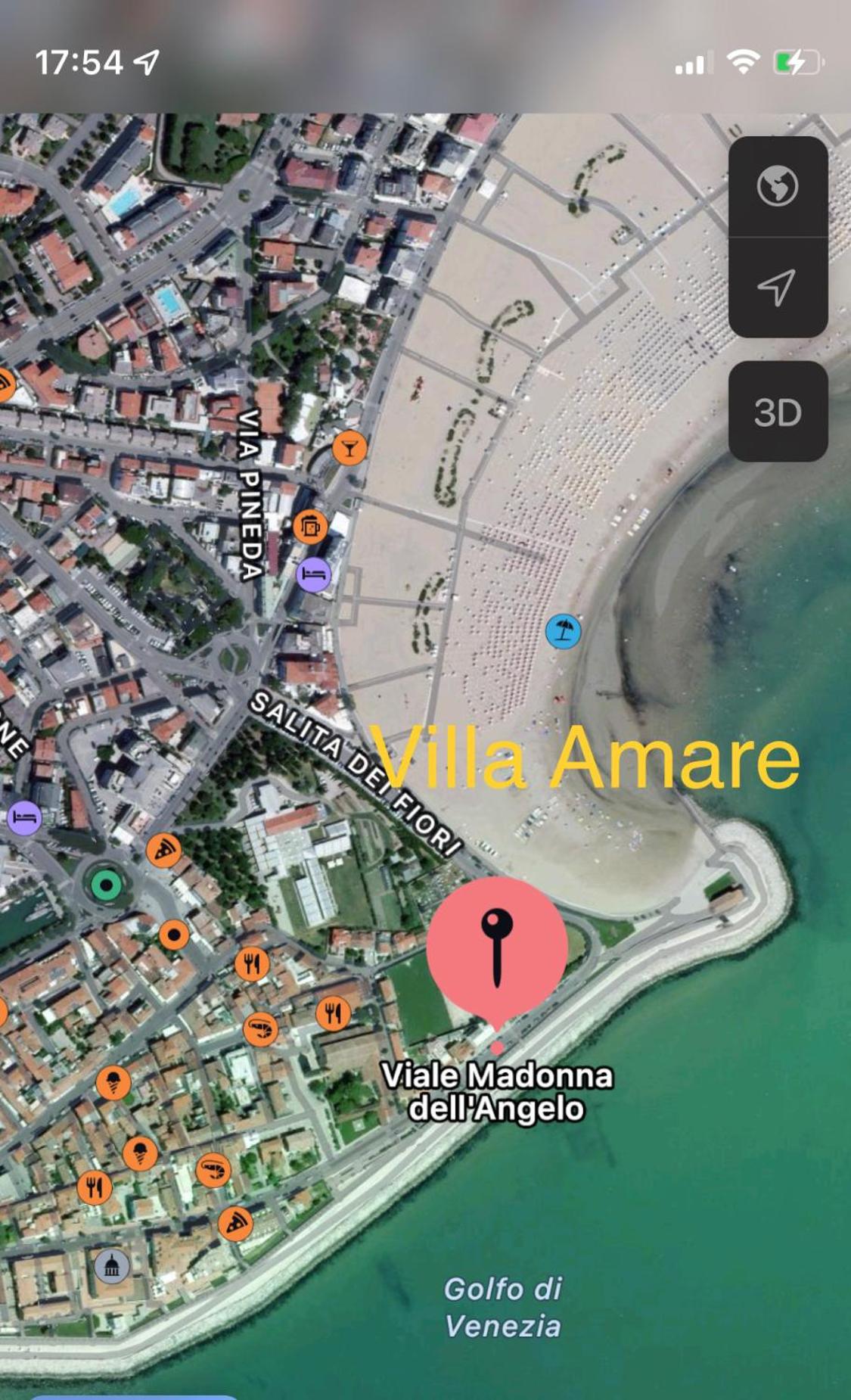This screenshot has width=851, height=1400.
Task: Open the green circular marker at the roundabout
Action: click(x=107, y=885)
